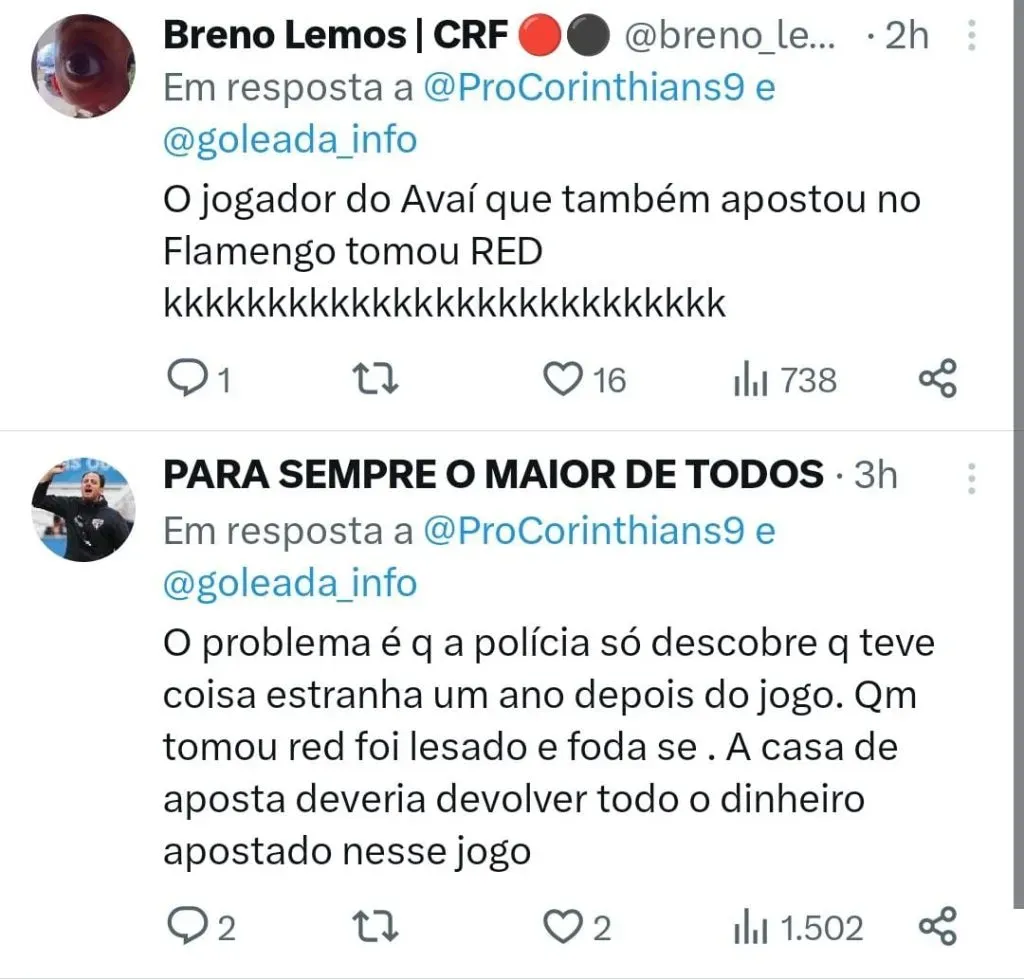Like Breno Lemos's tweet
This screenshot has width=1024, height=980.
point(562,380)
